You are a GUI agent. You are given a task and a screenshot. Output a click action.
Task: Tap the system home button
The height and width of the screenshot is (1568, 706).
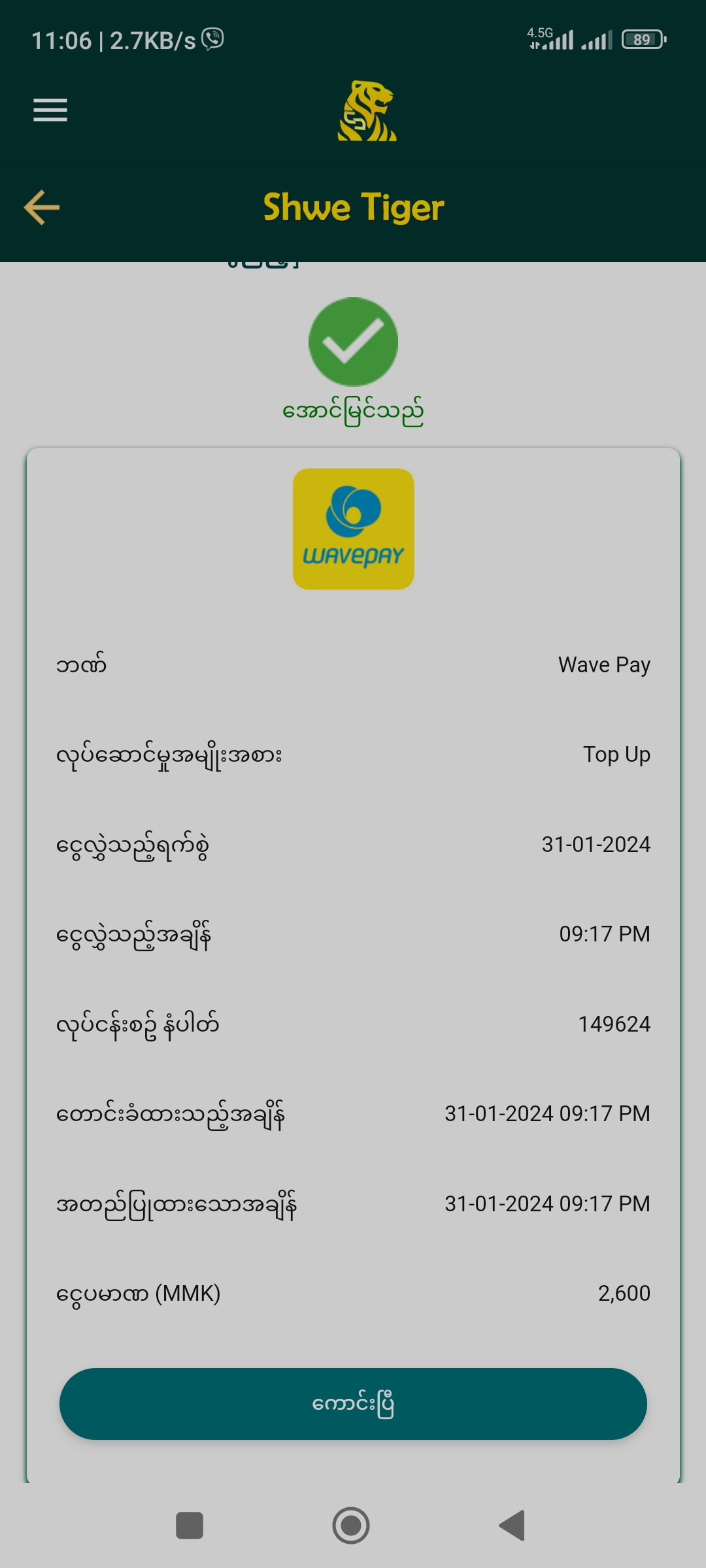pos(351,1526)
